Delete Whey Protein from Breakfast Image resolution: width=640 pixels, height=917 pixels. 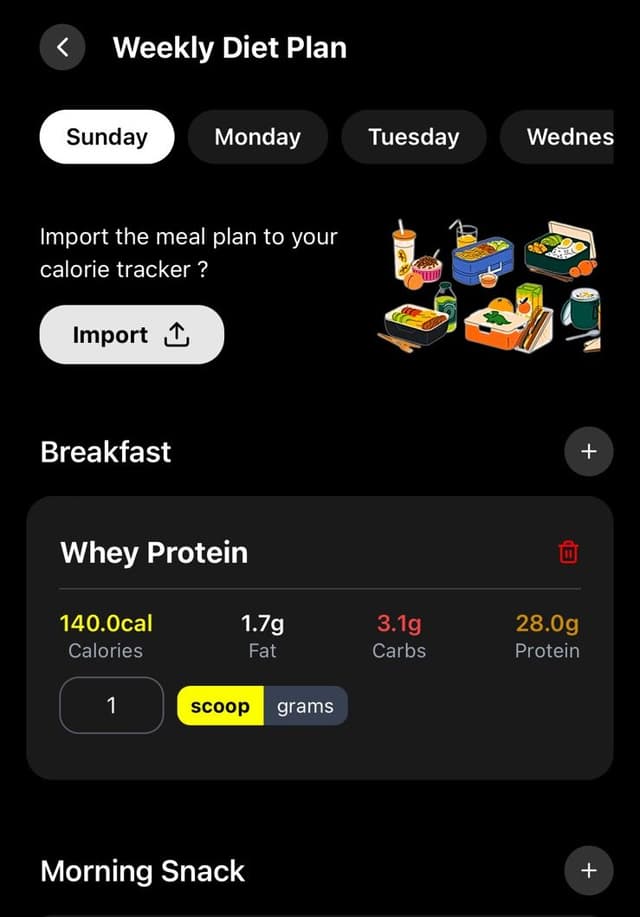click(x=568, y=552)
